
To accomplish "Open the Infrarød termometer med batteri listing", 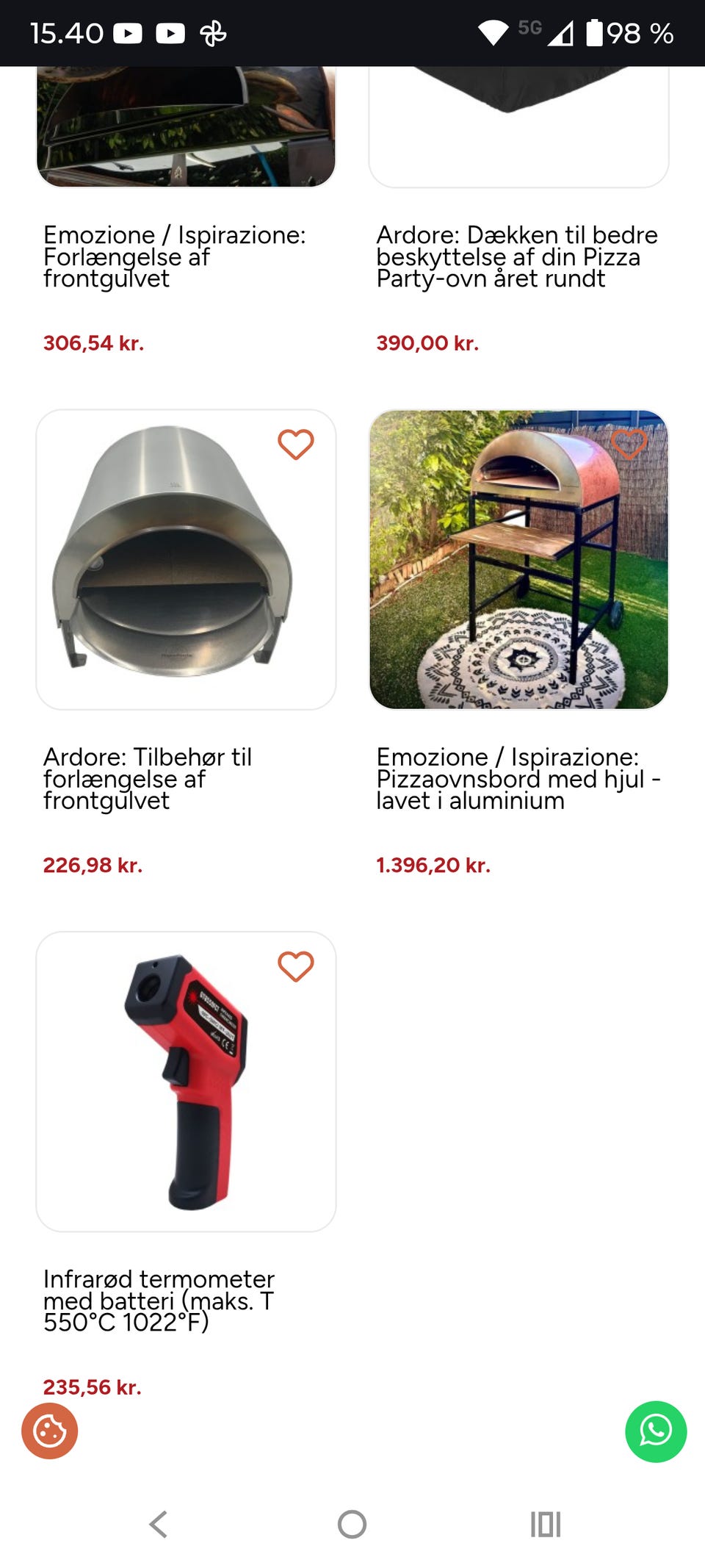I will [x=159, y=1301].
